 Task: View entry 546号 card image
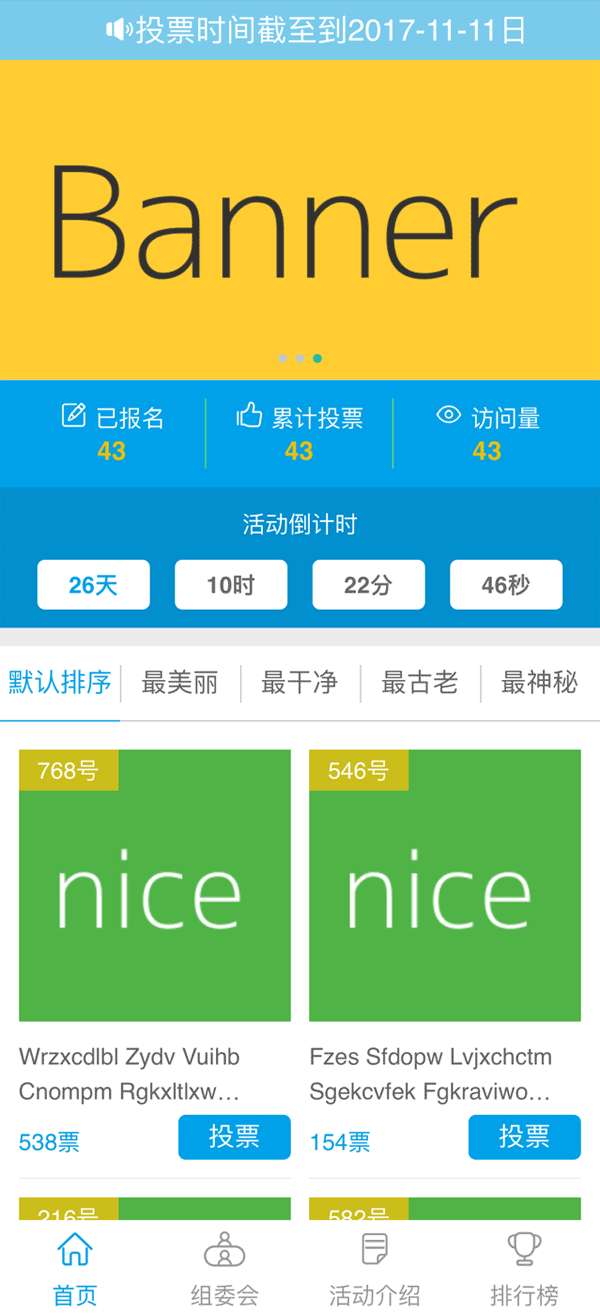coord(445,886)
